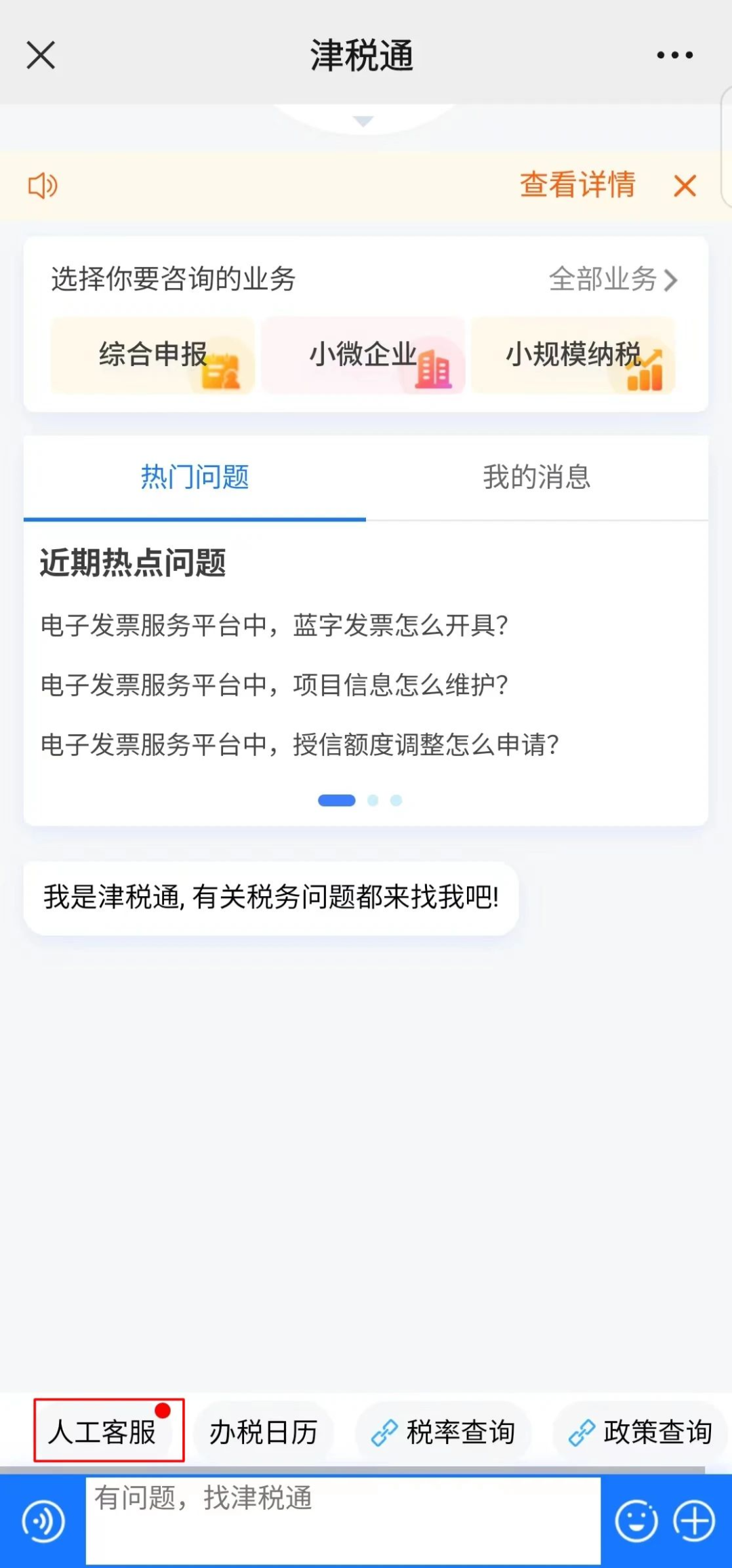Close the 津税通 page
Screen dimensions: 732x1568
tap(41, 55)
